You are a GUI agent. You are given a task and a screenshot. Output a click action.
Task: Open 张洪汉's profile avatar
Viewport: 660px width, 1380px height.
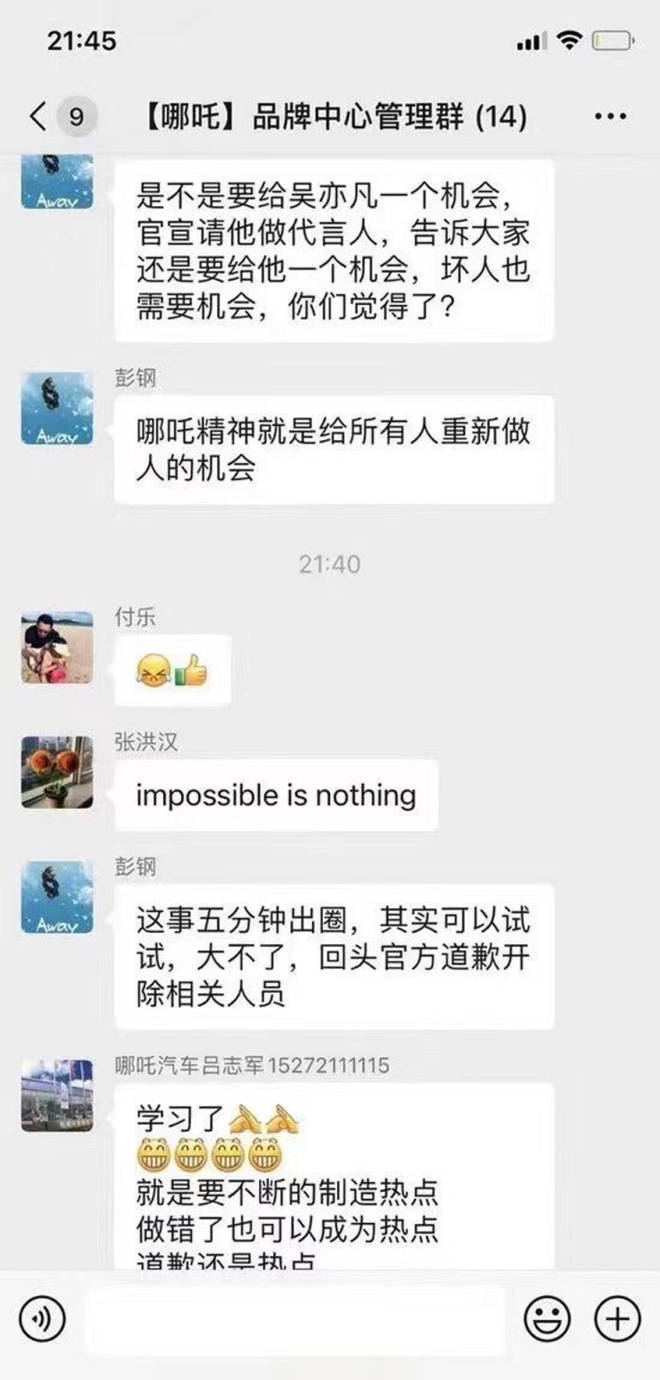click(x=57, y=772)
